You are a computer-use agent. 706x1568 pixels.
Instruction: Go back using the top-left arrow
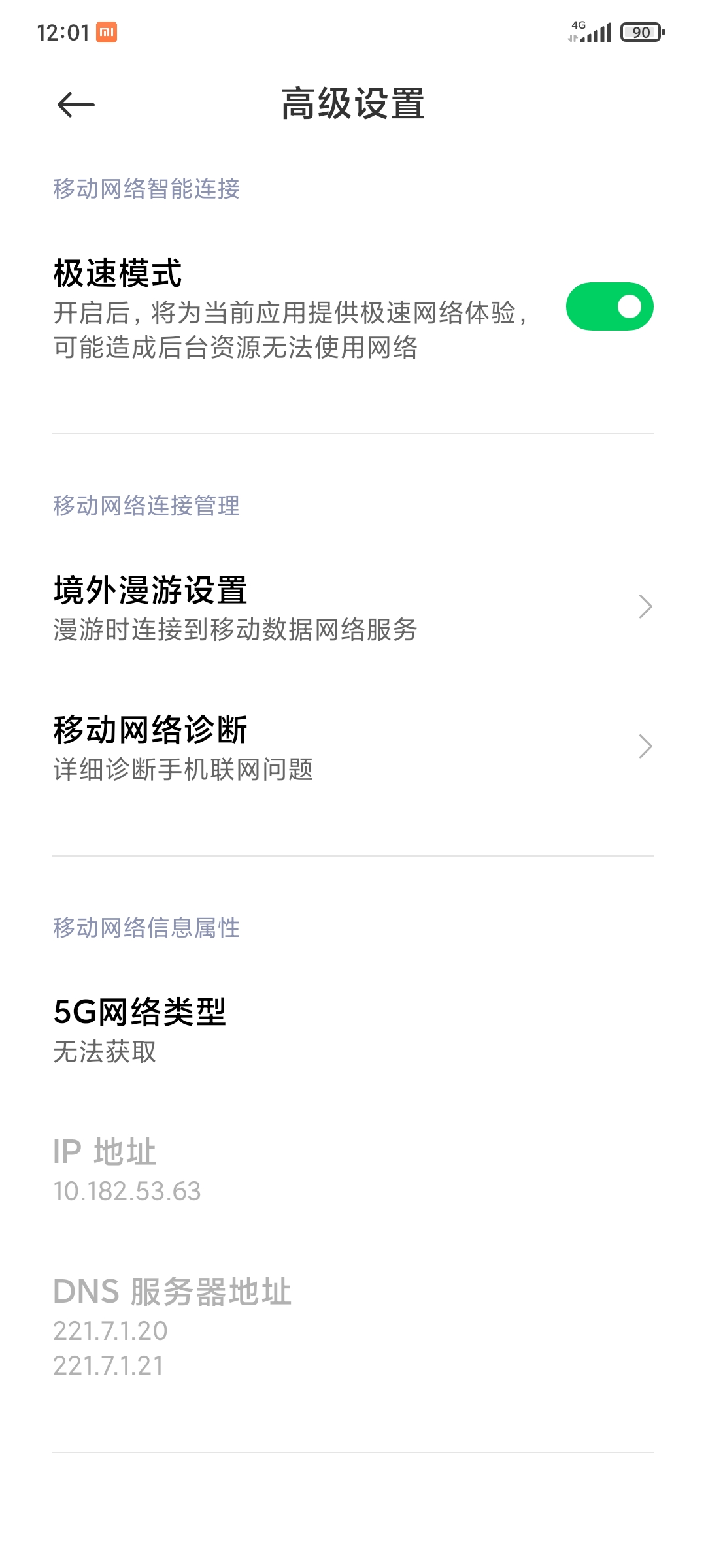(76, 105)
